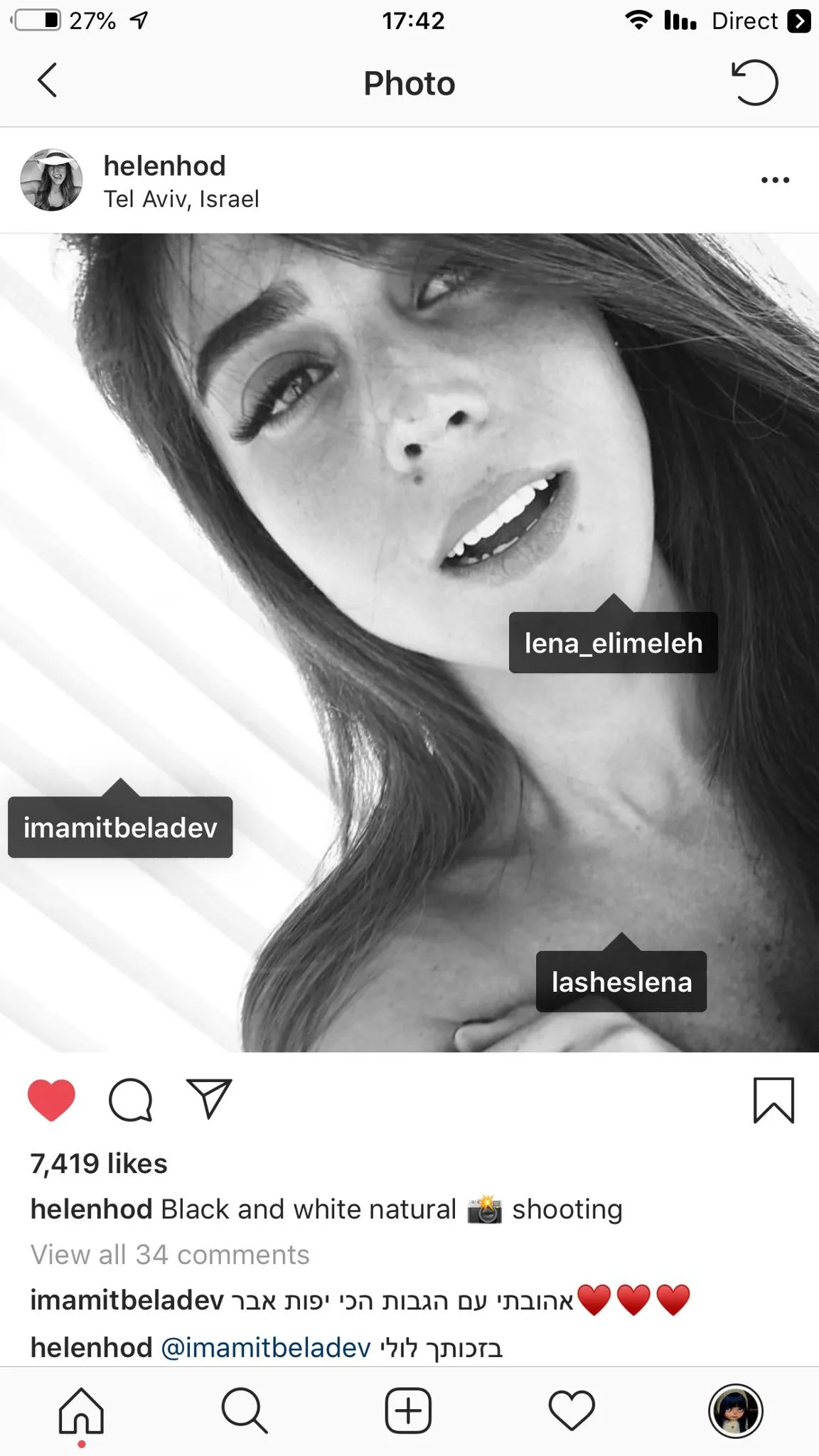Open helenhod's profile picture

51,180
